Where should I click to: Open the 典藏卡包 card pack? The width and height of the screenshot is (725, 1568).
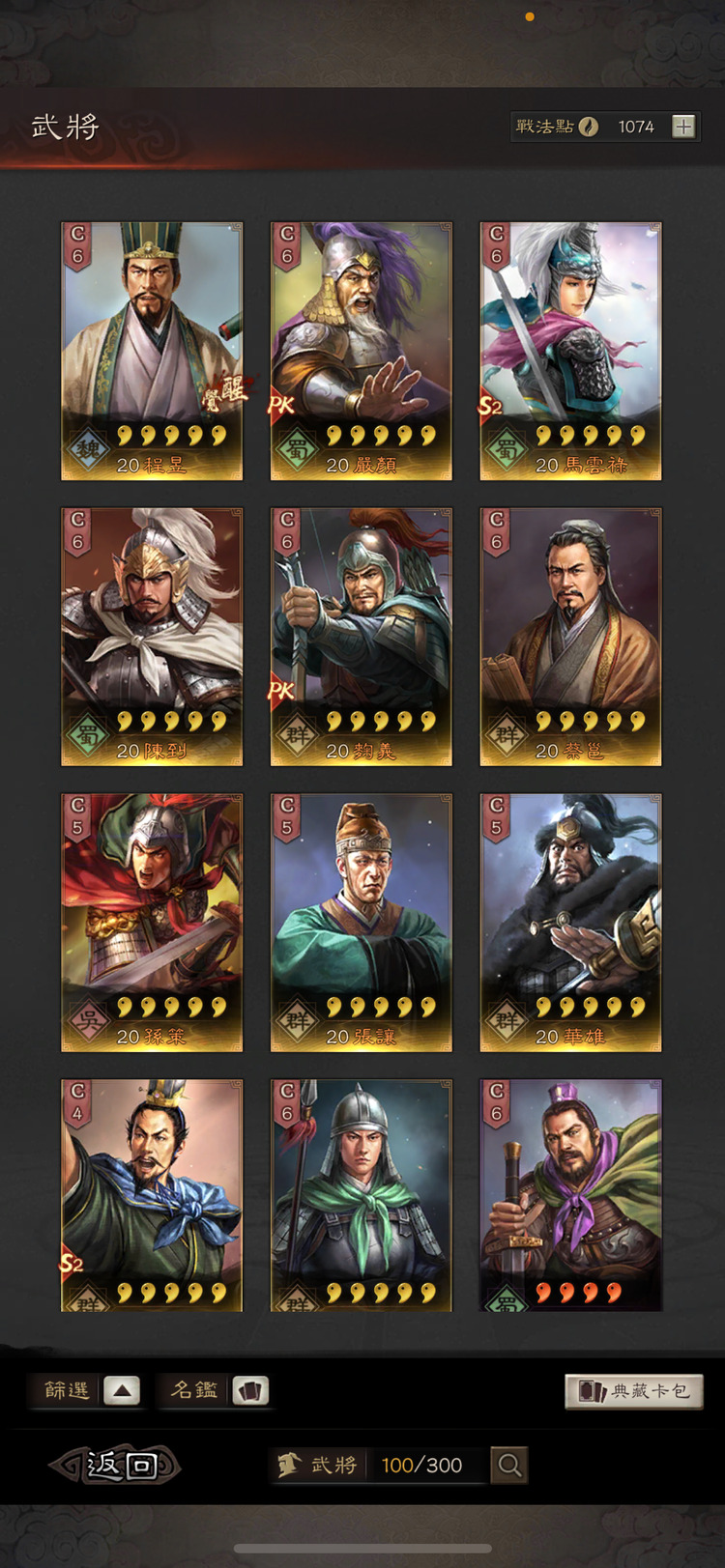coord(634,1391)
